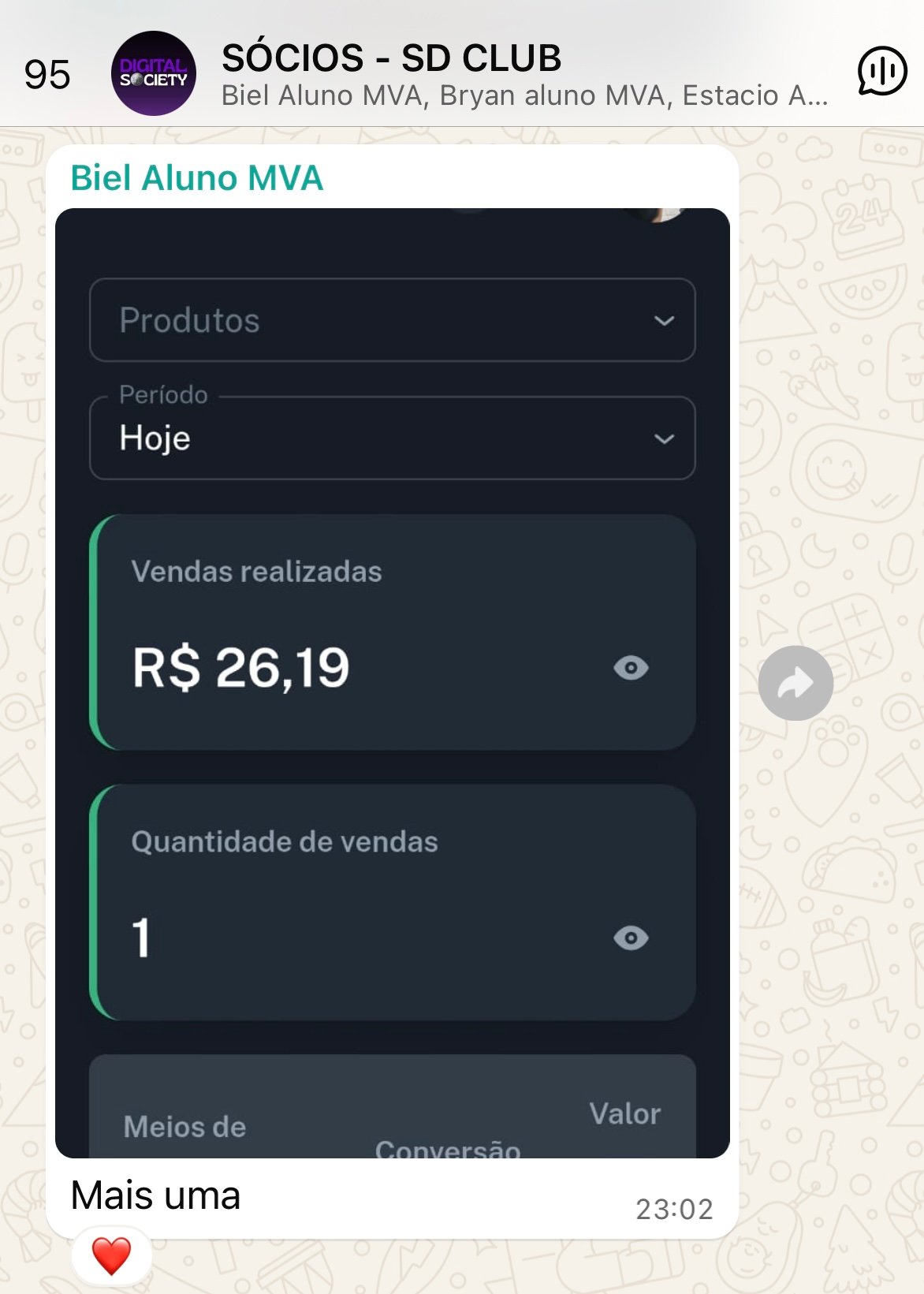Open the Período selector showing Hoje
924x1294 pixels.
pos(392,438)
